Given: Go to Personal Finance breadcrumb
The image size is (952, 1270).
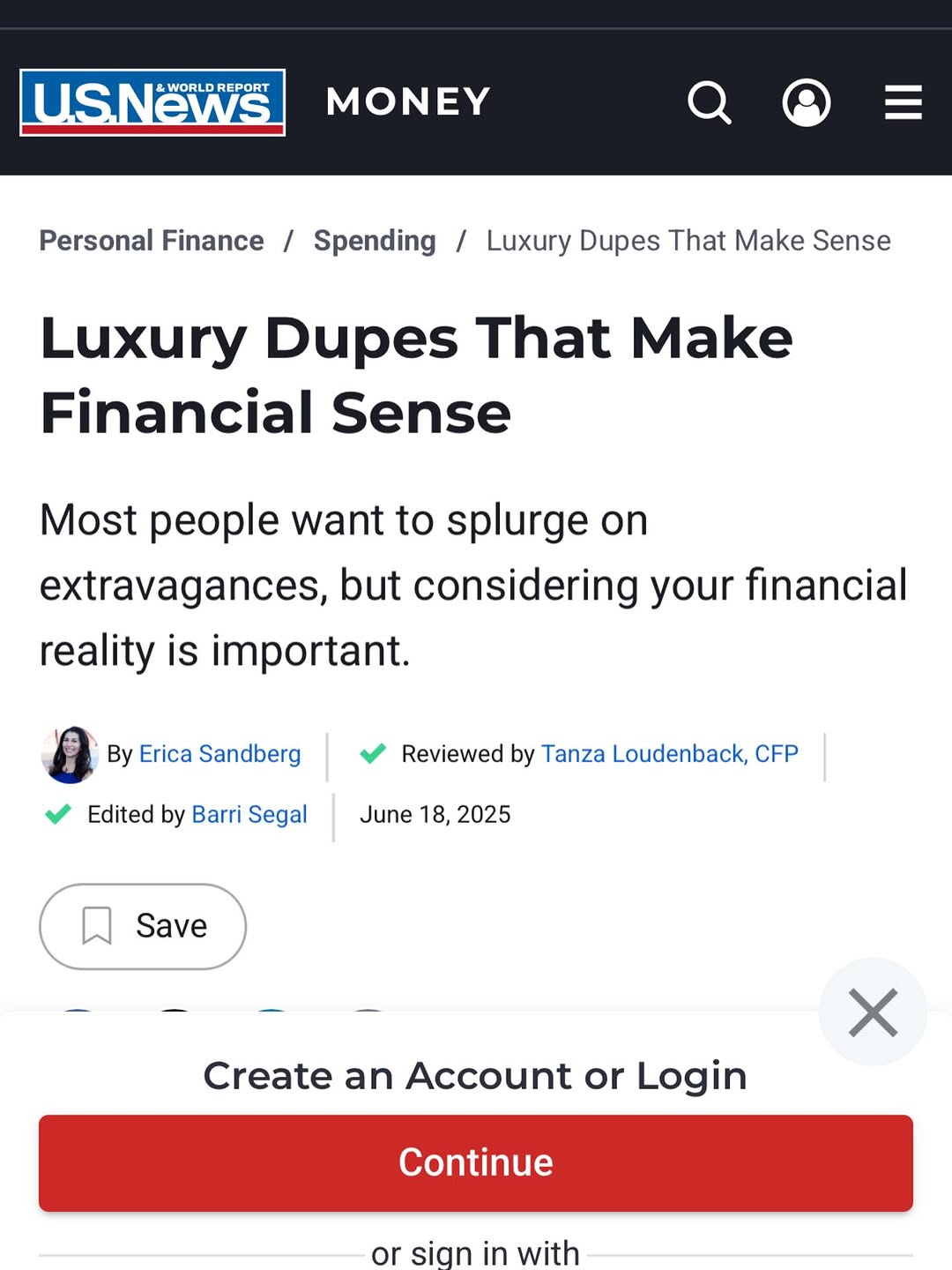Looking at the screenshot, I should click(152, 241).
